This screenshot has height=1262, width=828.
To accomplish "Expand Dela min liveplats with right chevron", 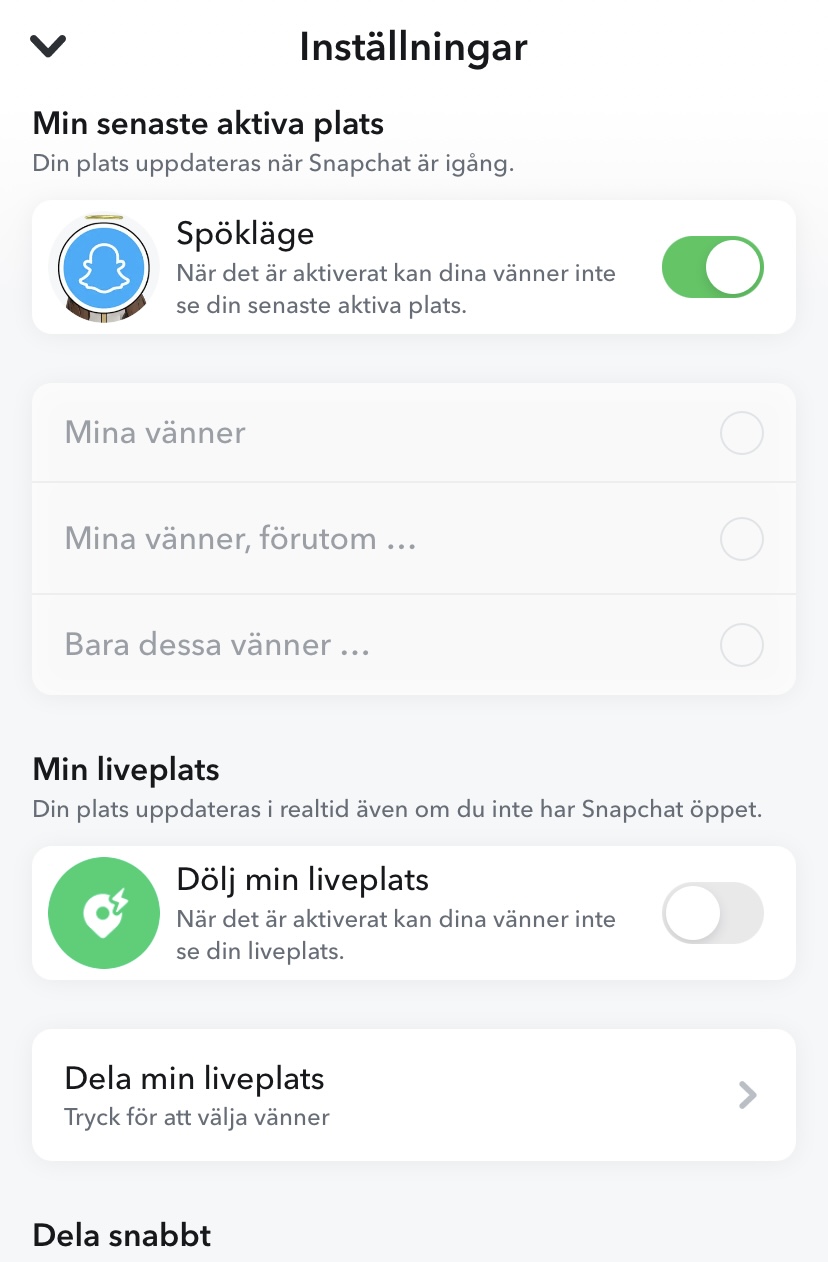I will (746, 1095).
